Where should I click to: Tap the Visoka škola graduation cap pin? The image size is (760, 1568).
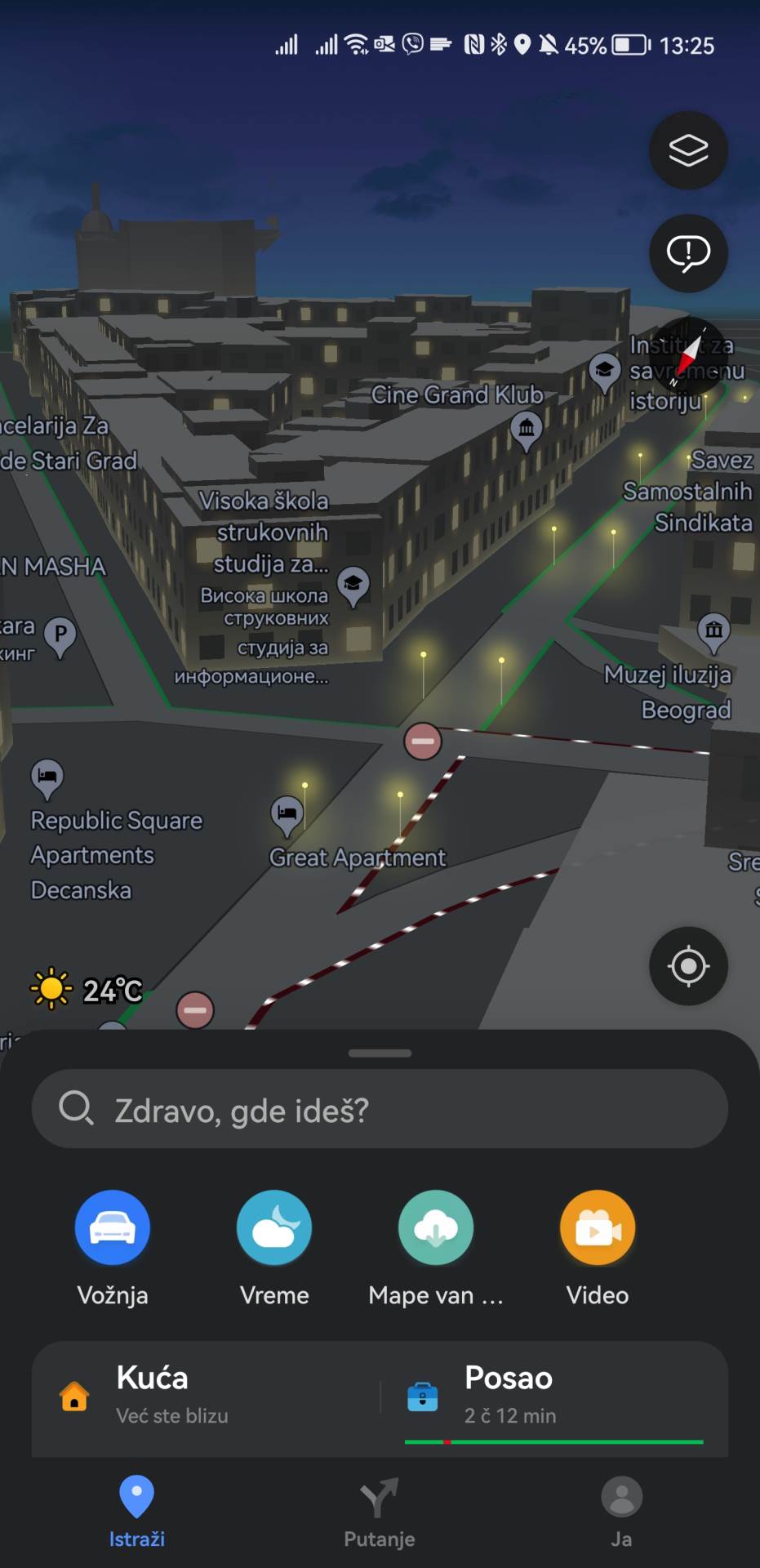354,585
